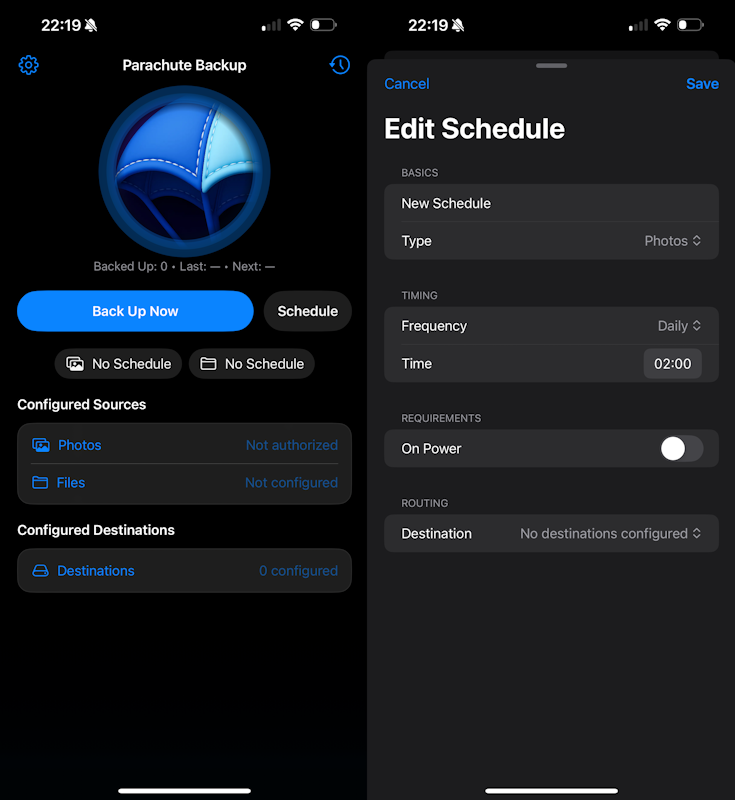Edit the New Schedule name field

point(550,203)
